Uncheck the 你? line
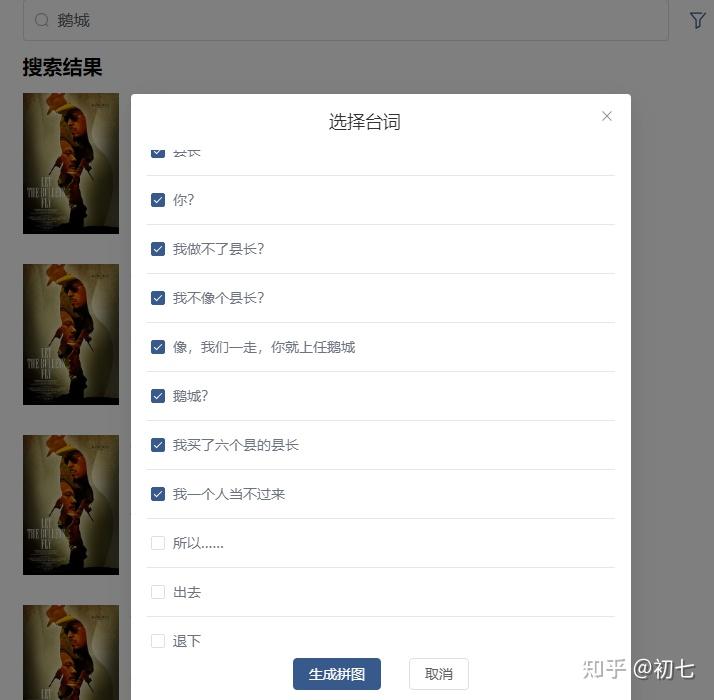 pyautogui.click(x=158, y=200)
